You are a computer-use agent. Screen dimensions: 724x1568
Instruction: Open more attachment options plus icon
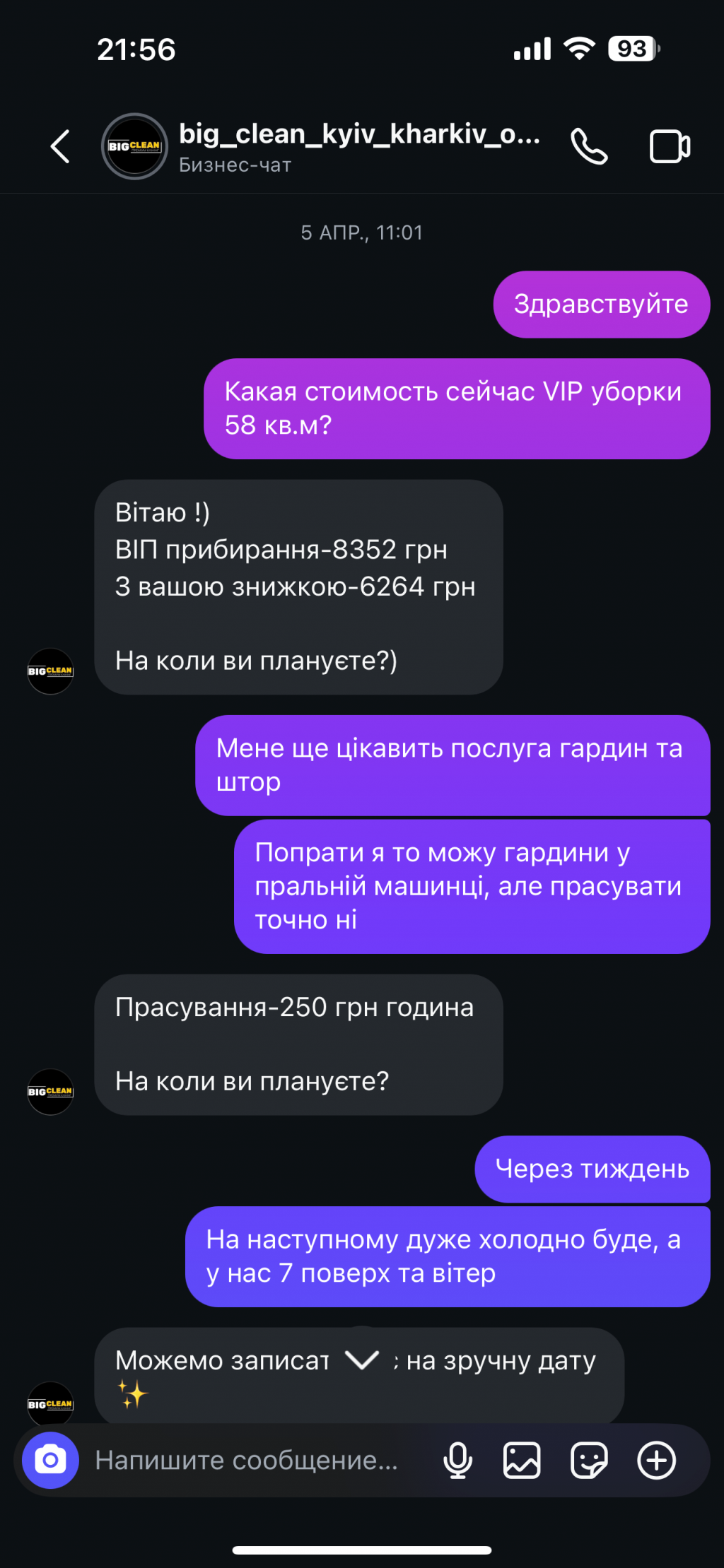point(656,1460)
